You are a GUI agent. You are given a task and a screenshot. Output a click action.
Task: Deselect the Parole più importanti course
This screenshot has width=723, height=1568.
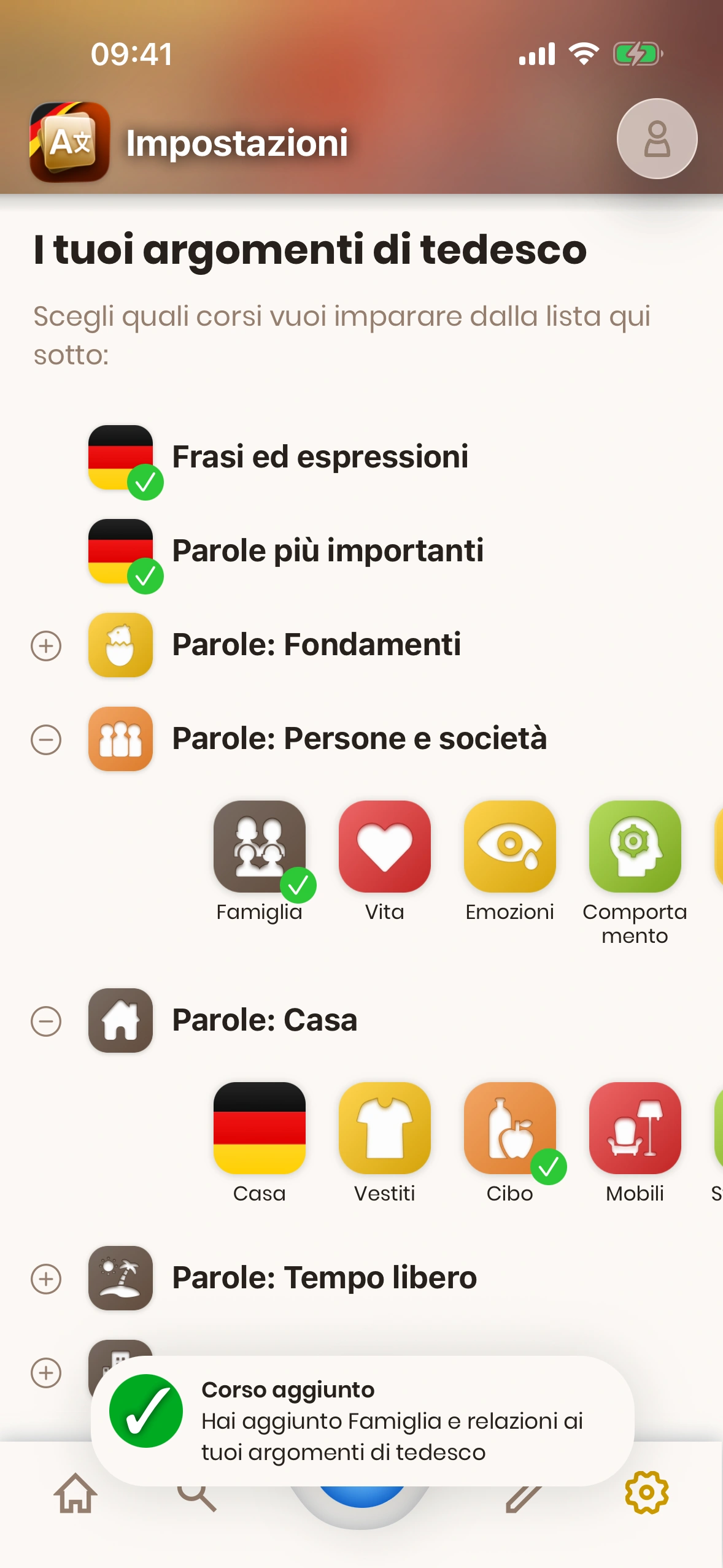(121, 551)
